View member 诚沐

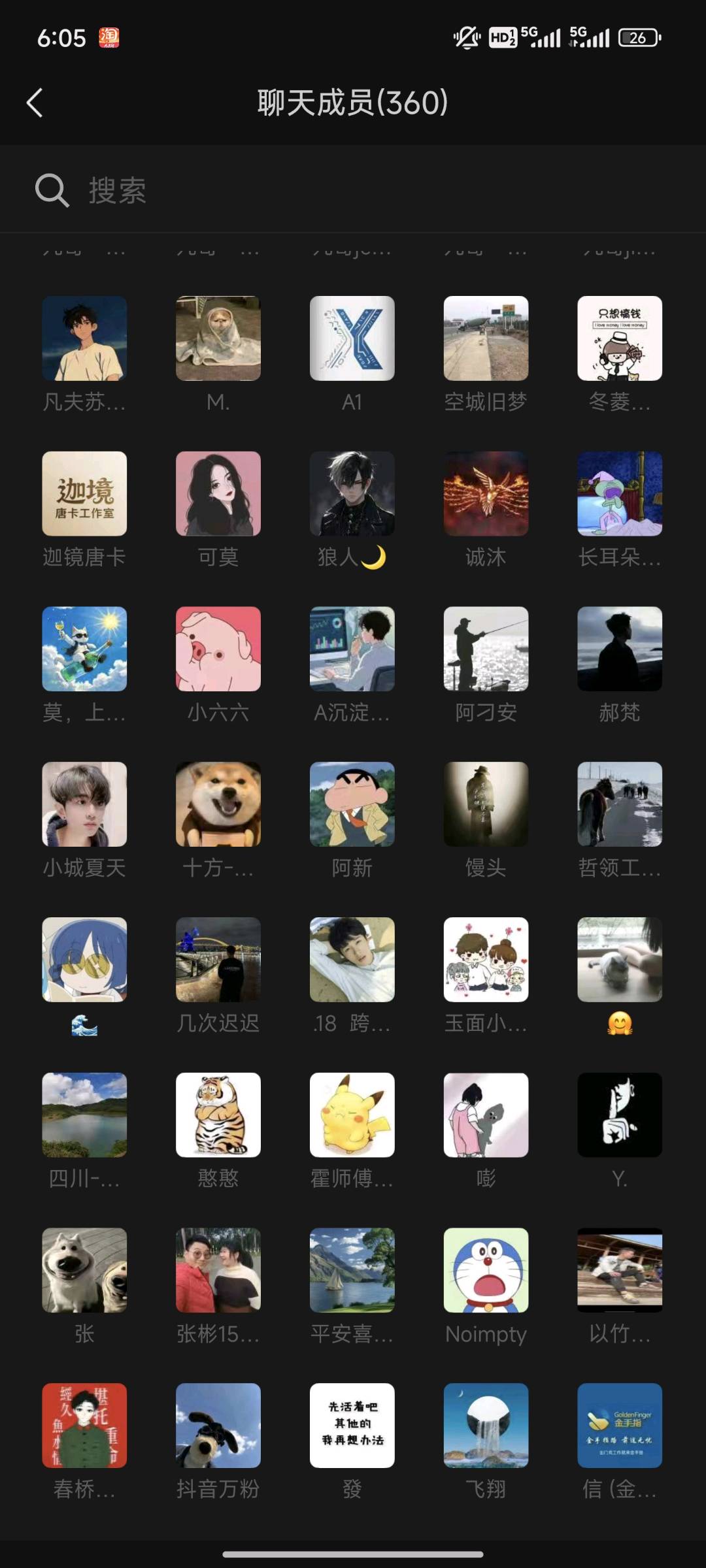click(x=486, y=494)
